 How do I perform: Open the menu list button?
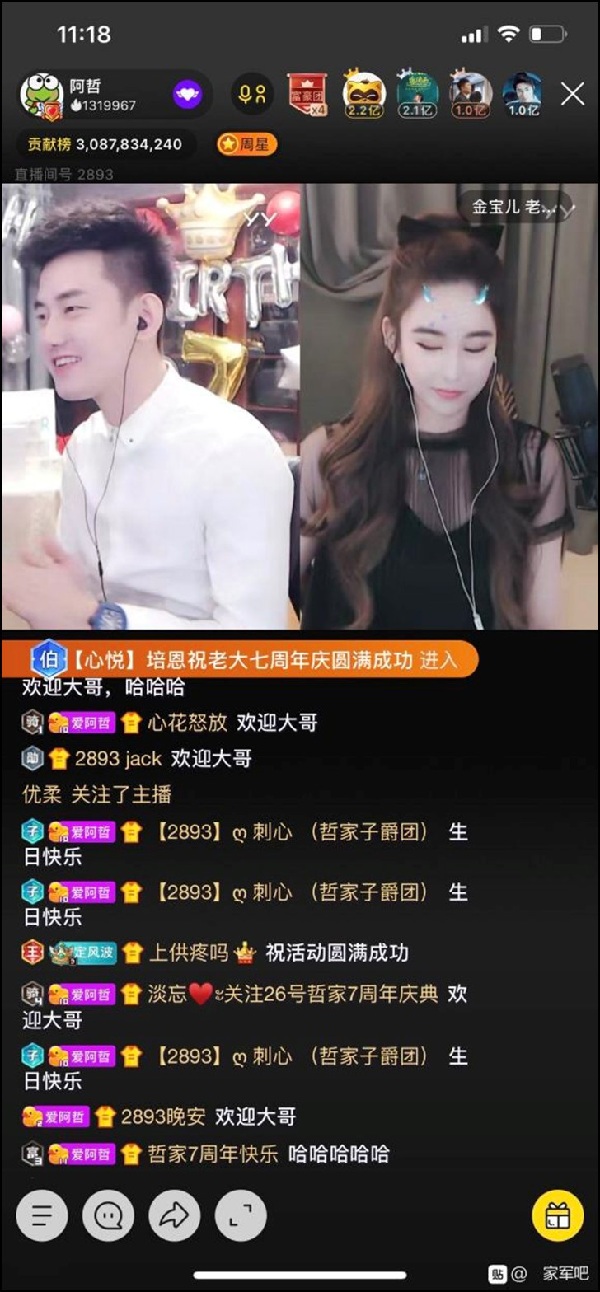pyautogui.click(x=42, y=1216)
